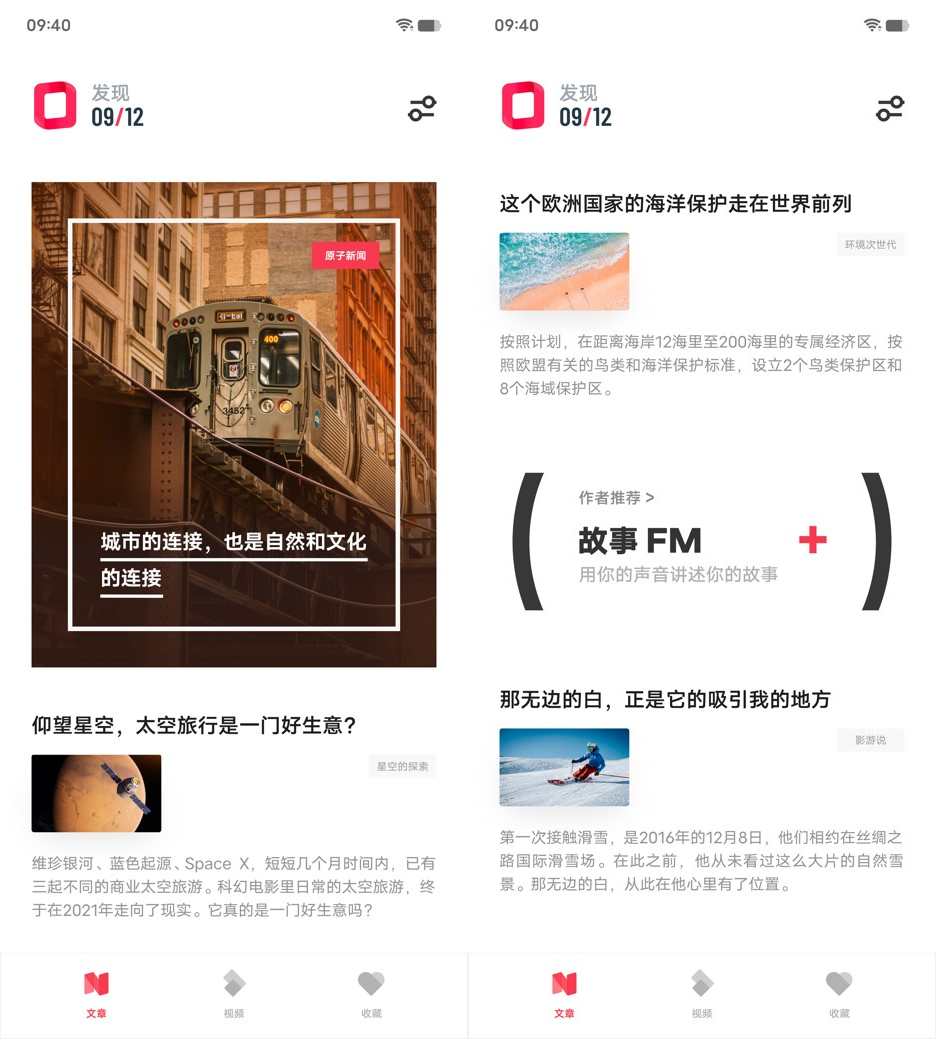Select the 星空的探索 topic tag
The height and width of the screenshot is (1039, 936).
point(402,767)
